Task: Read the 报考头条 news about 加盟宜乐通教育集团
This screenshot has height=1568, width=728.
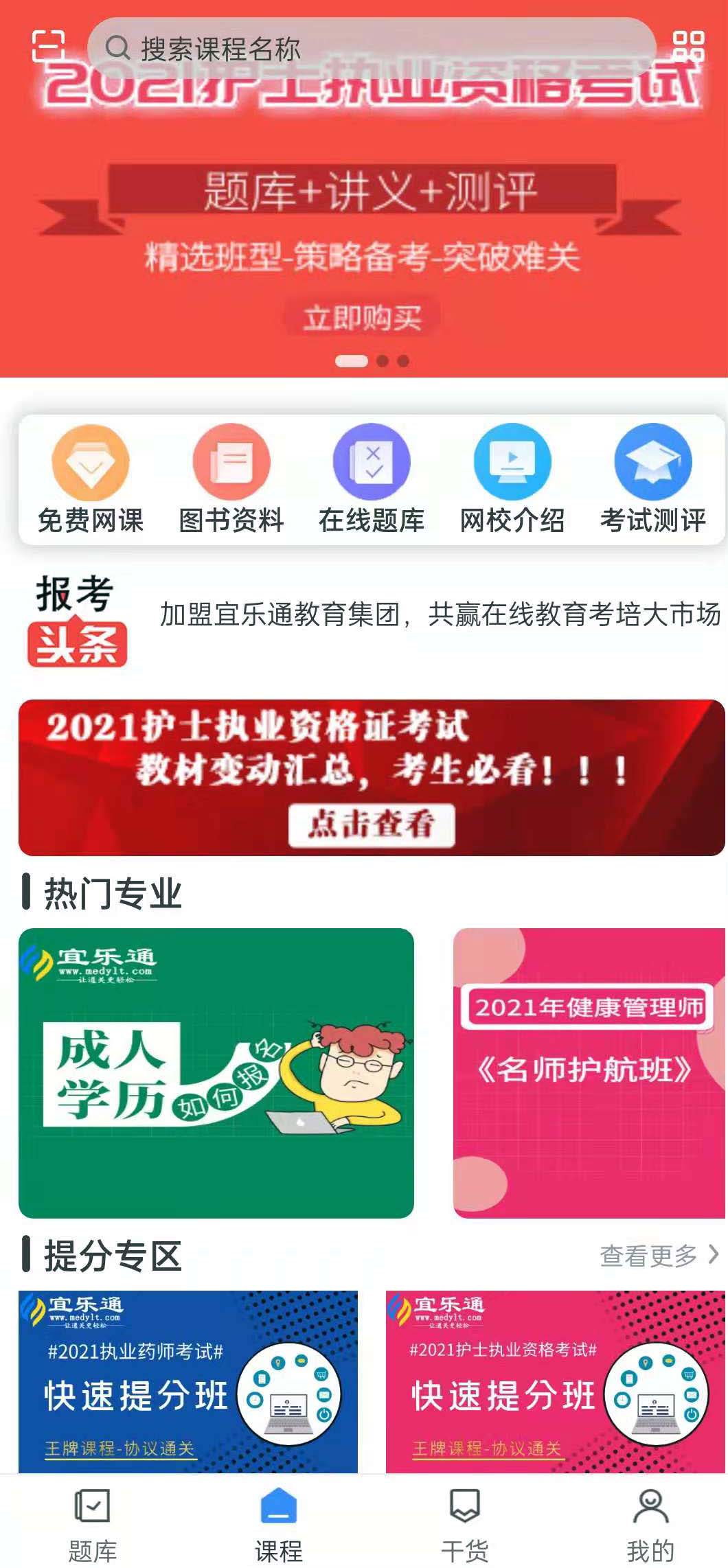Action: [x=440, y=614]
